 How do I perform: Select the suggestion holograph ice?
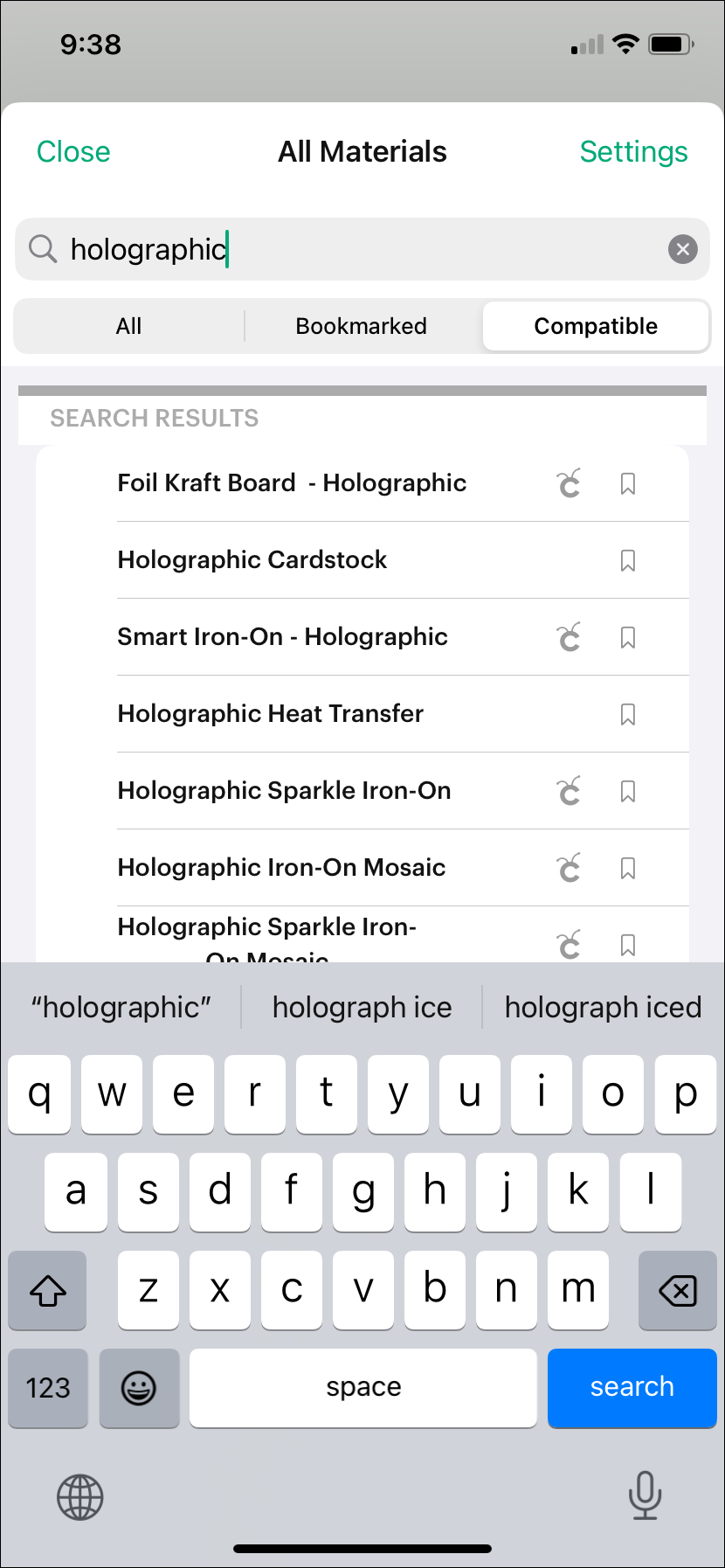coord(362,1006)
